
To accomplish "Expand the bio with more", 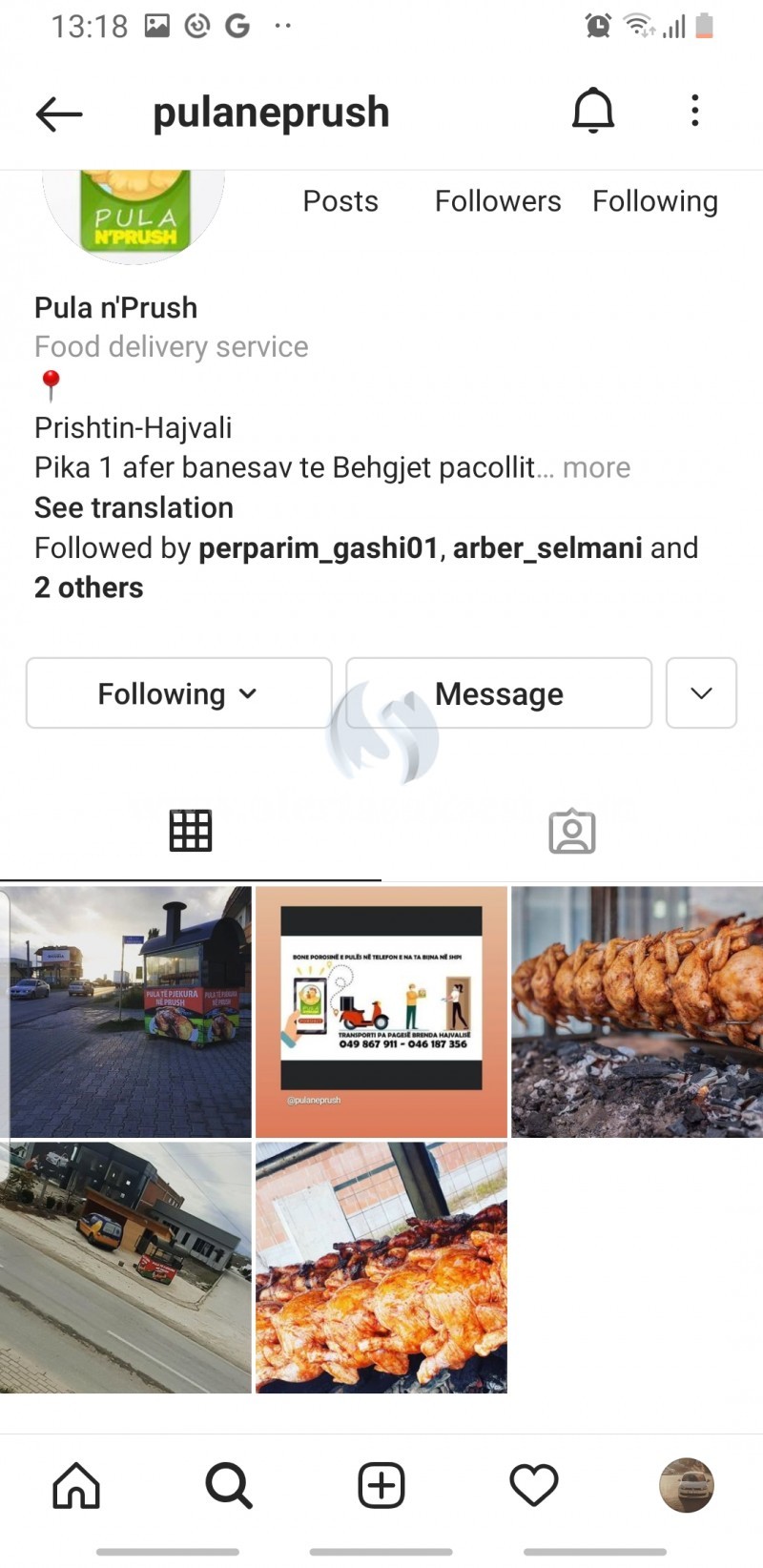I will (x=596, y=467).
